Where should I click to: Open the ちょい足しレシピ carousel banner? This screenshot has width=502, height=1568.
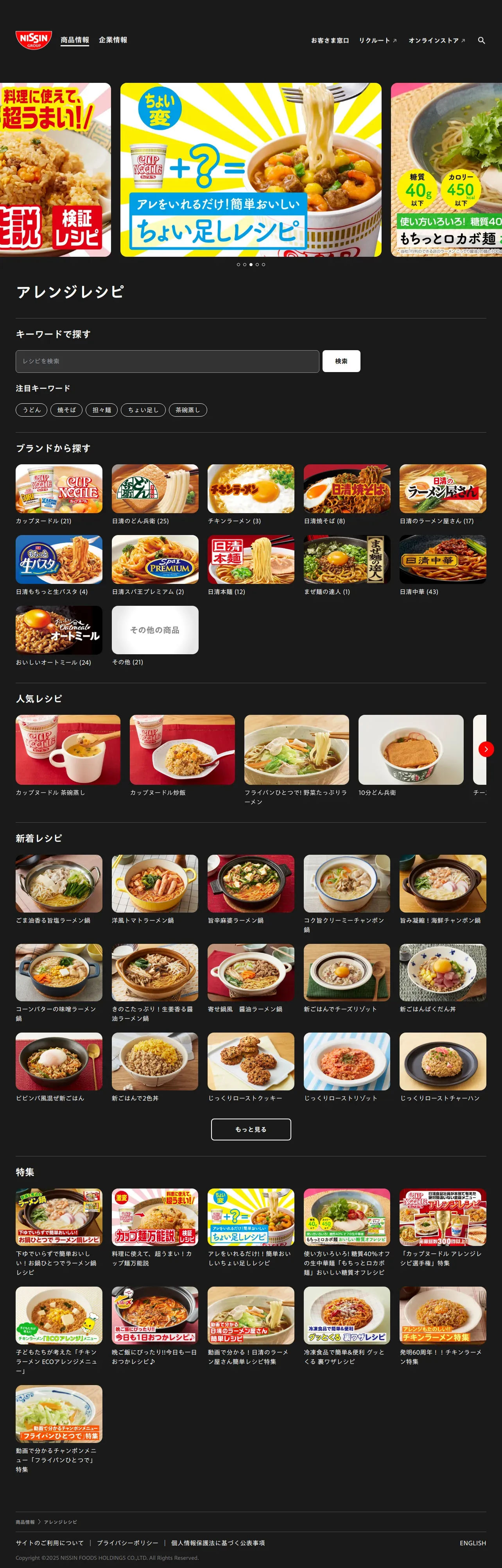click(250, 170)
